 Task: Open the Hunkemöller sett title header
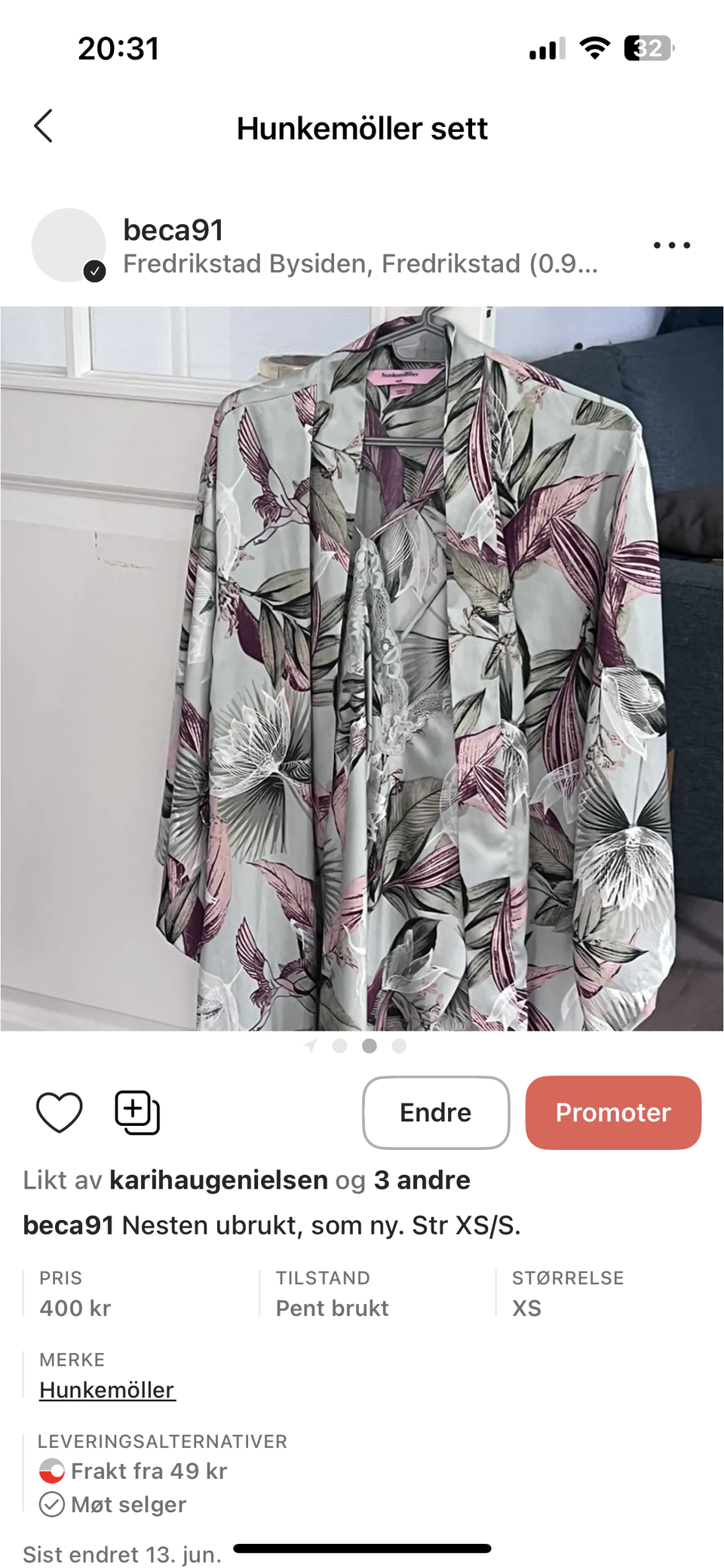362,128
